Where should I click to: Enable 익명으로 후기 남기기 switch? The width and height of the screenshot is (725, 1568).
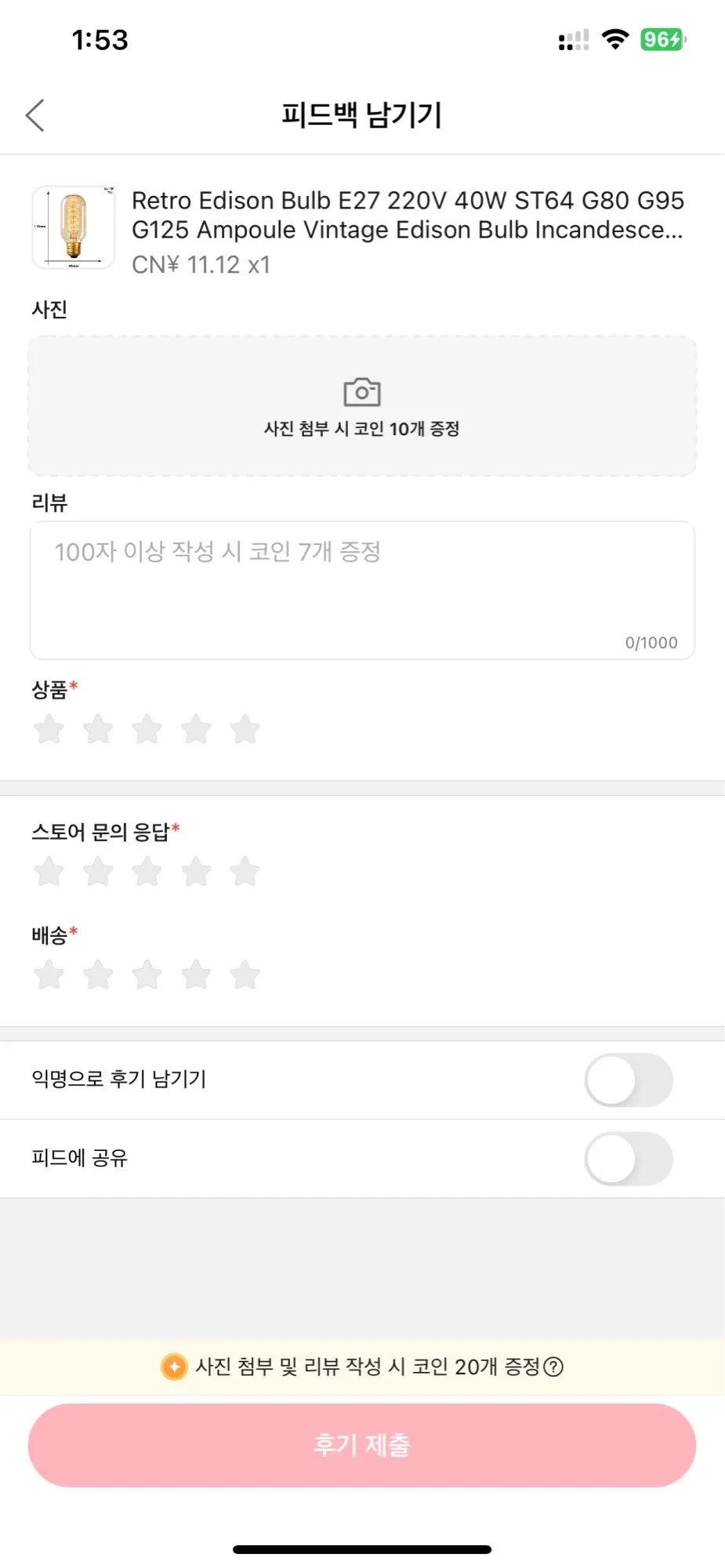click(628, 1080)
